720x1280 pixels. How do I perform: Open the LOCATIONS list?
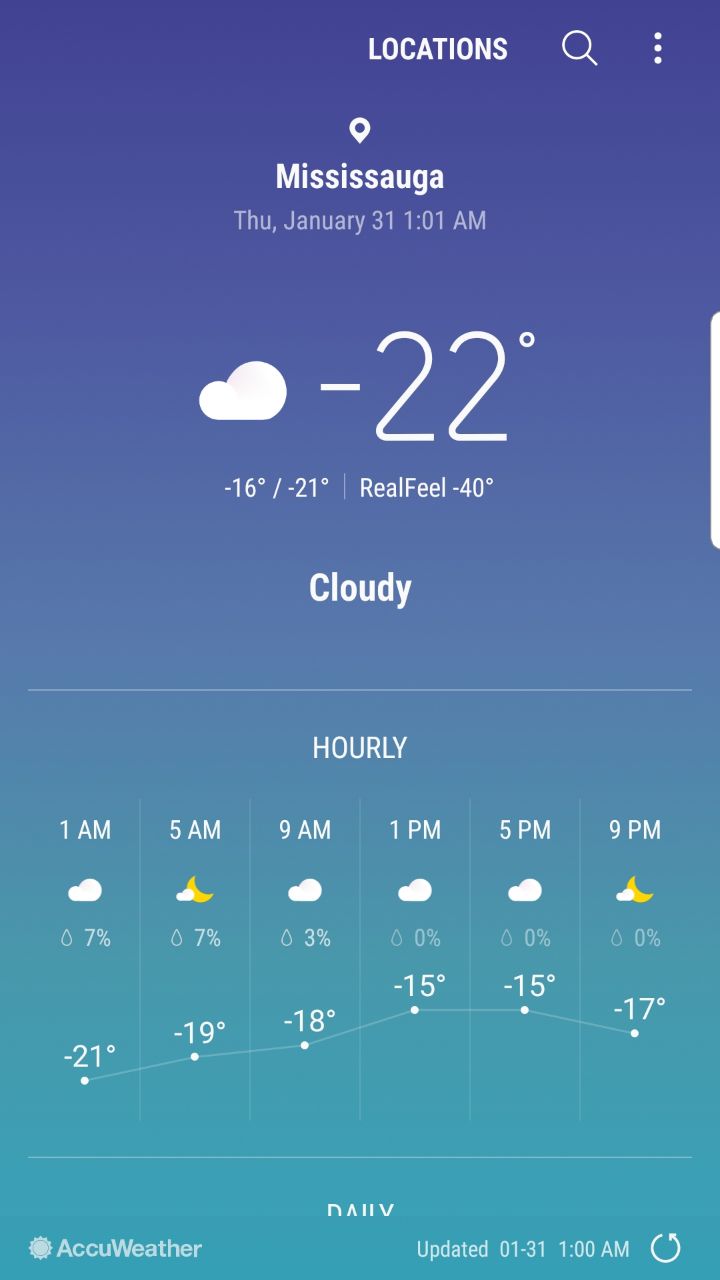tap(437, 49)
